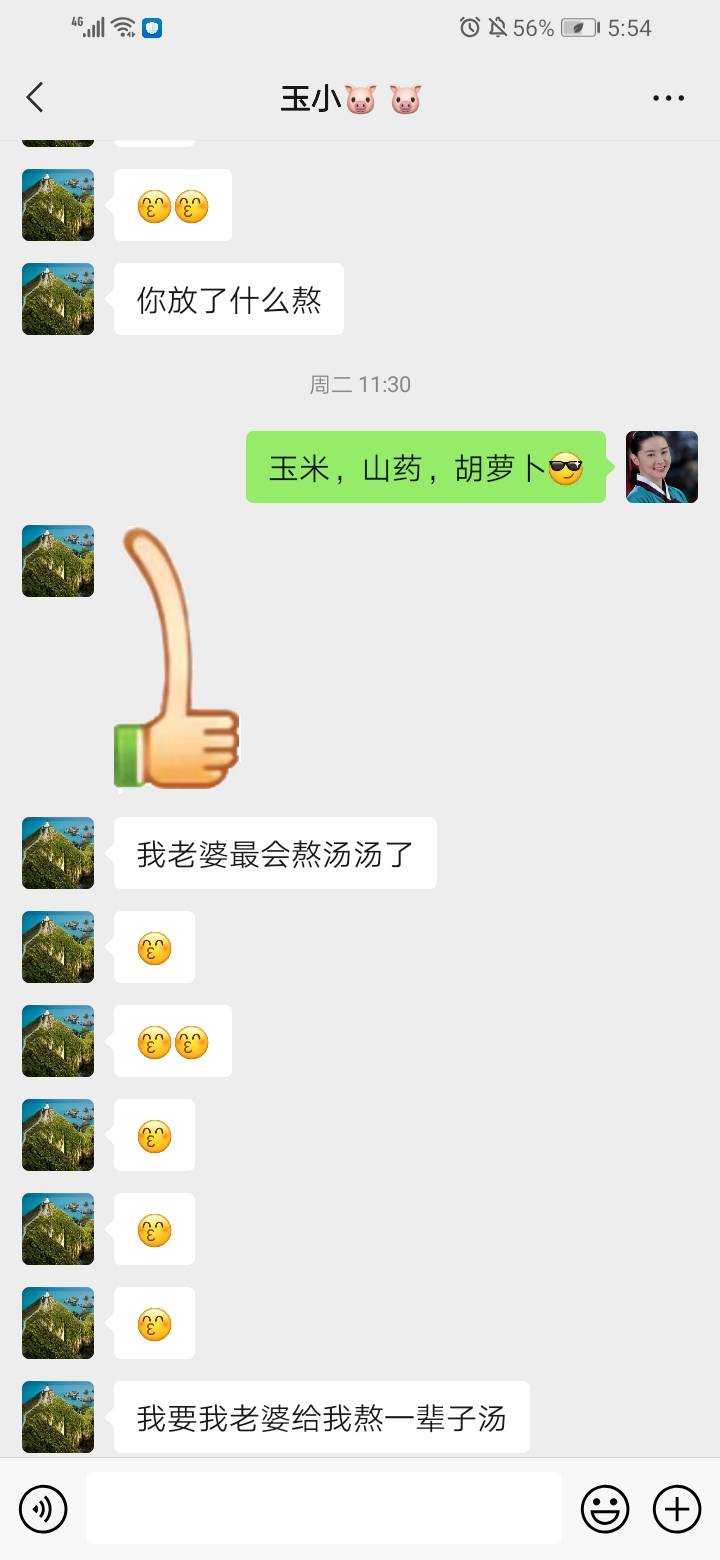Select the message 你放了什么熬
The image size is (720, 1560).
[x=228, y=298]
